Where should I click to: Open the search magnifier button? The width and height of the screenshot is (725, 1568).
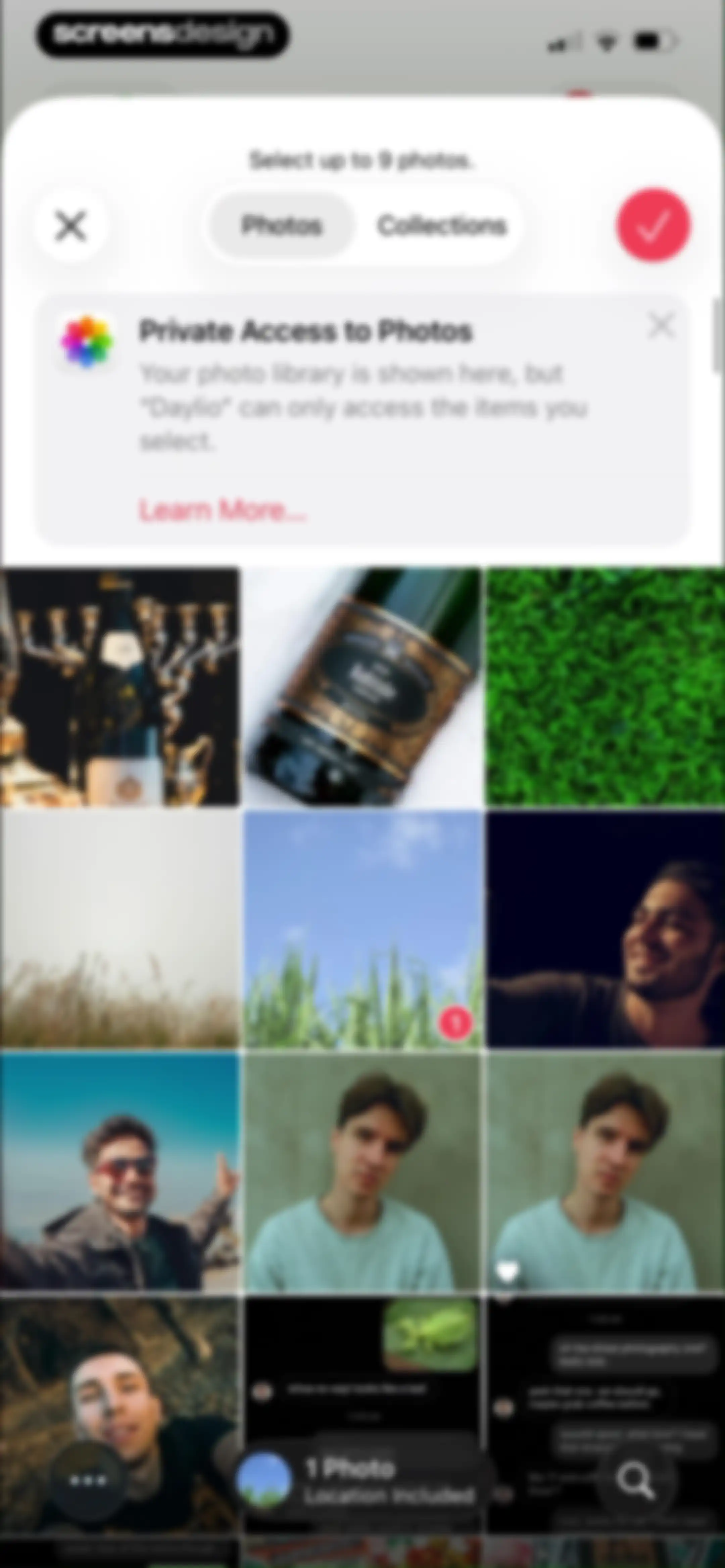point(635,1481)
